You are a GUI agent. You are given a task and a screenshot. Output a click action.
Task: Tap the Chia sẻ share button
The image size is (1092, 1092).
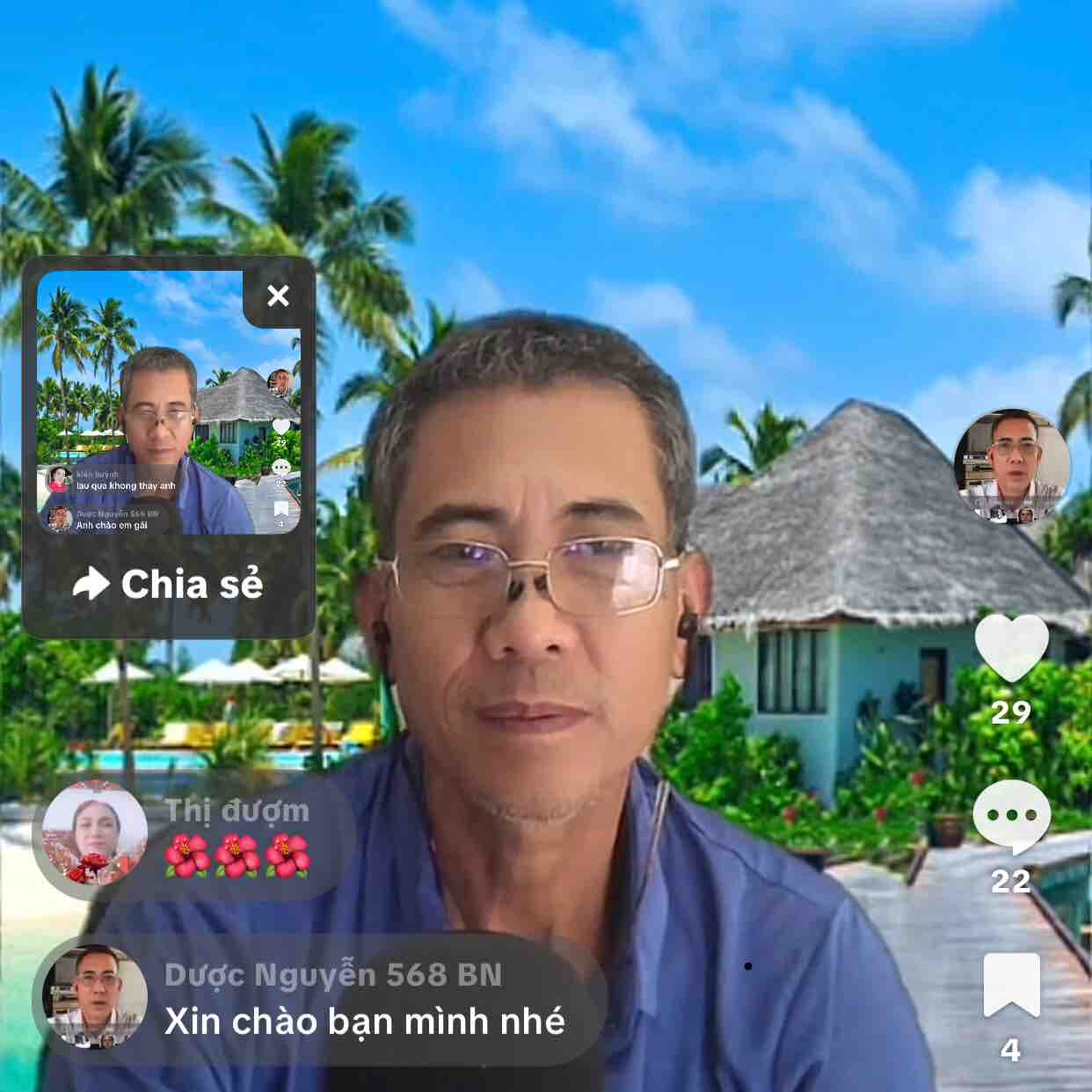click(x=168, y=584)
